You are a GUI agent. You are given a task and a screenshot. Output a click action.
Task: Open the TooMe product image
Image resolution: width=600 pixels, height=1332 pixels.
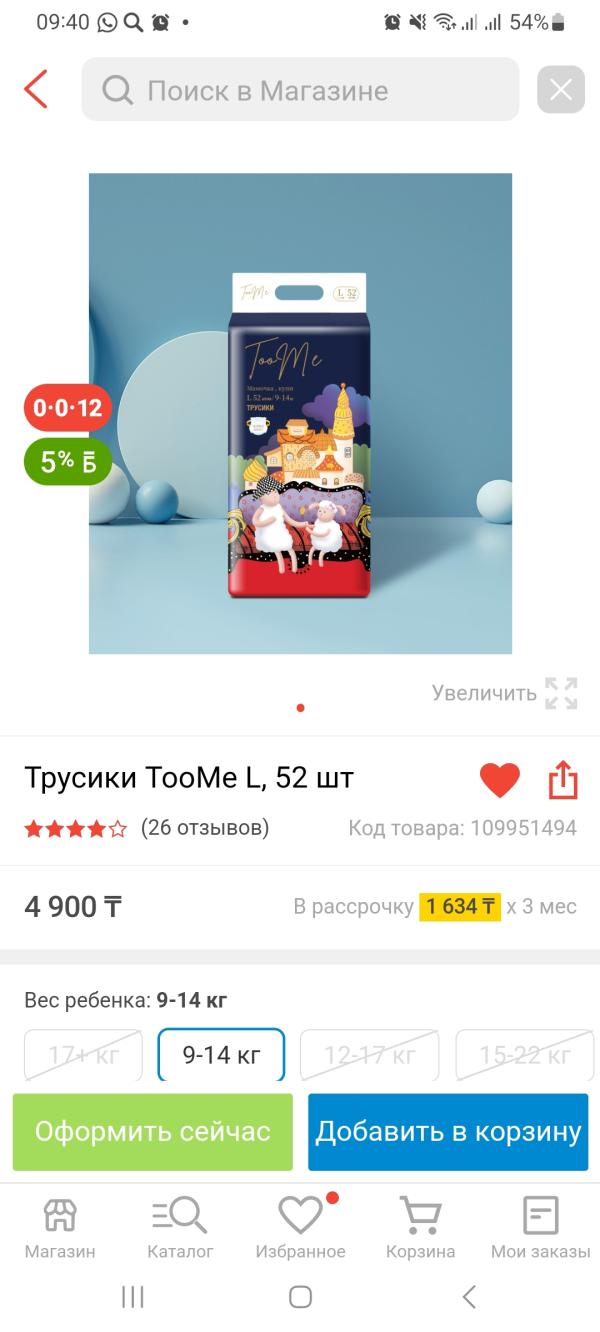coord(300,413)
